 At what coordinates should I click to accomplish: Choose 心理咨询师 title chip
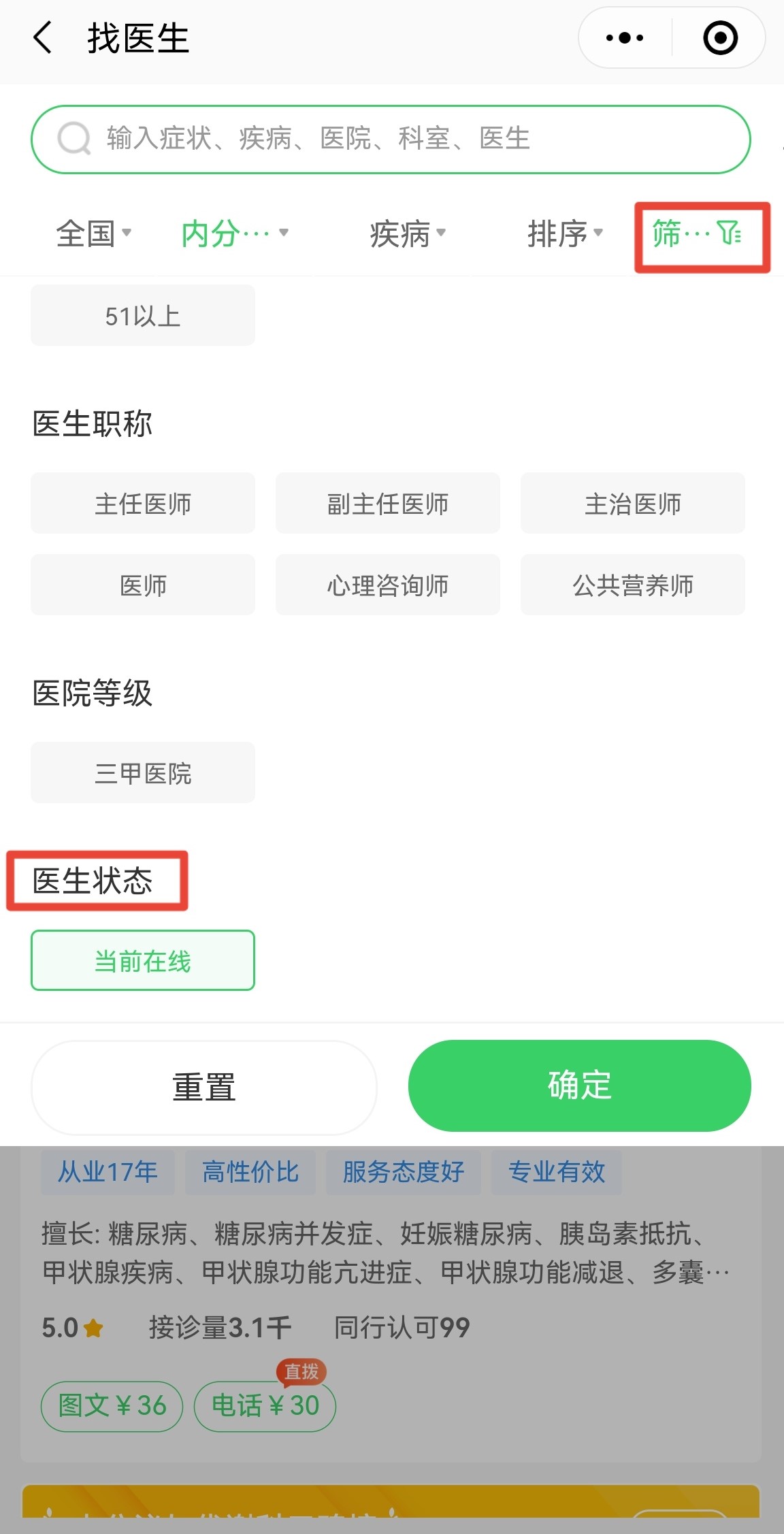pos(388,585)
